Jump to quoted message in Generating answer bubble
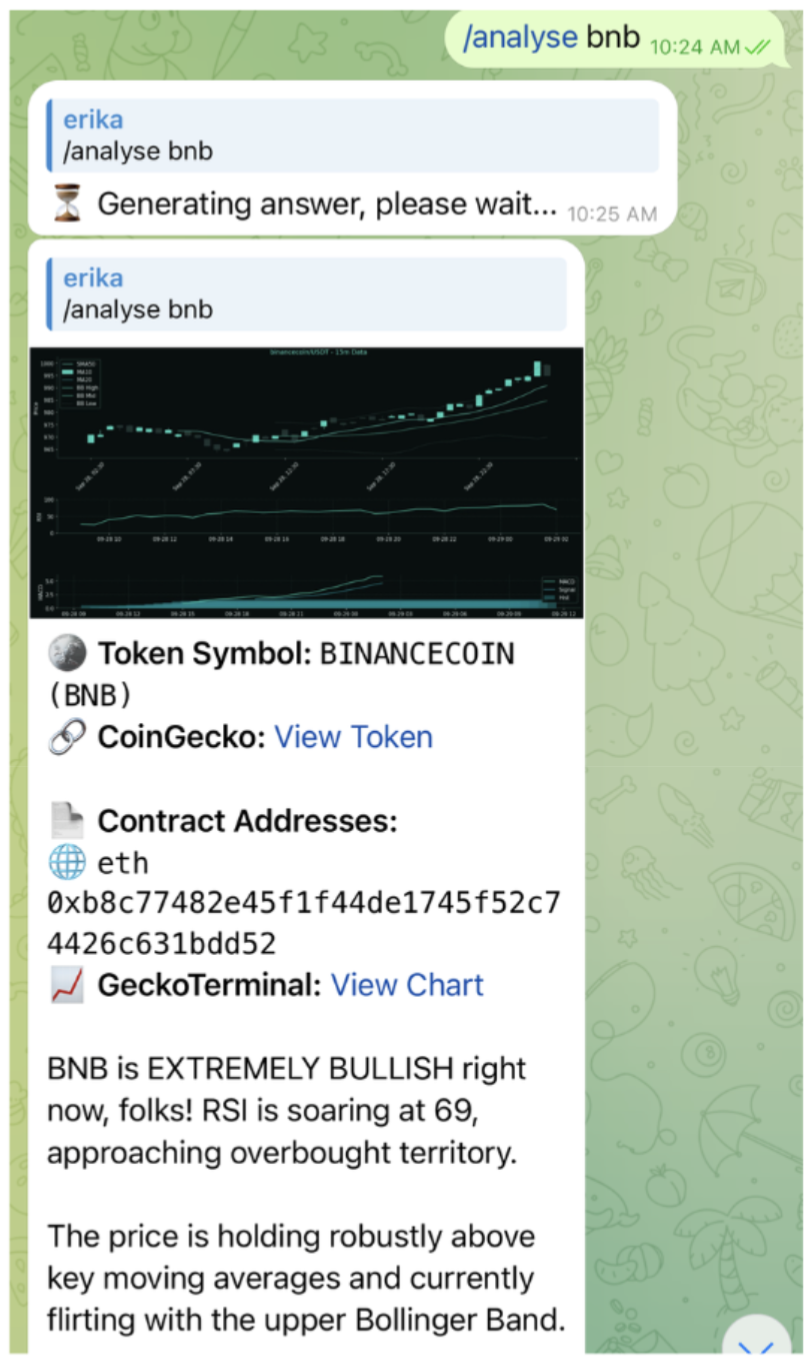The image size is (812, 1364). click(353, 136)
